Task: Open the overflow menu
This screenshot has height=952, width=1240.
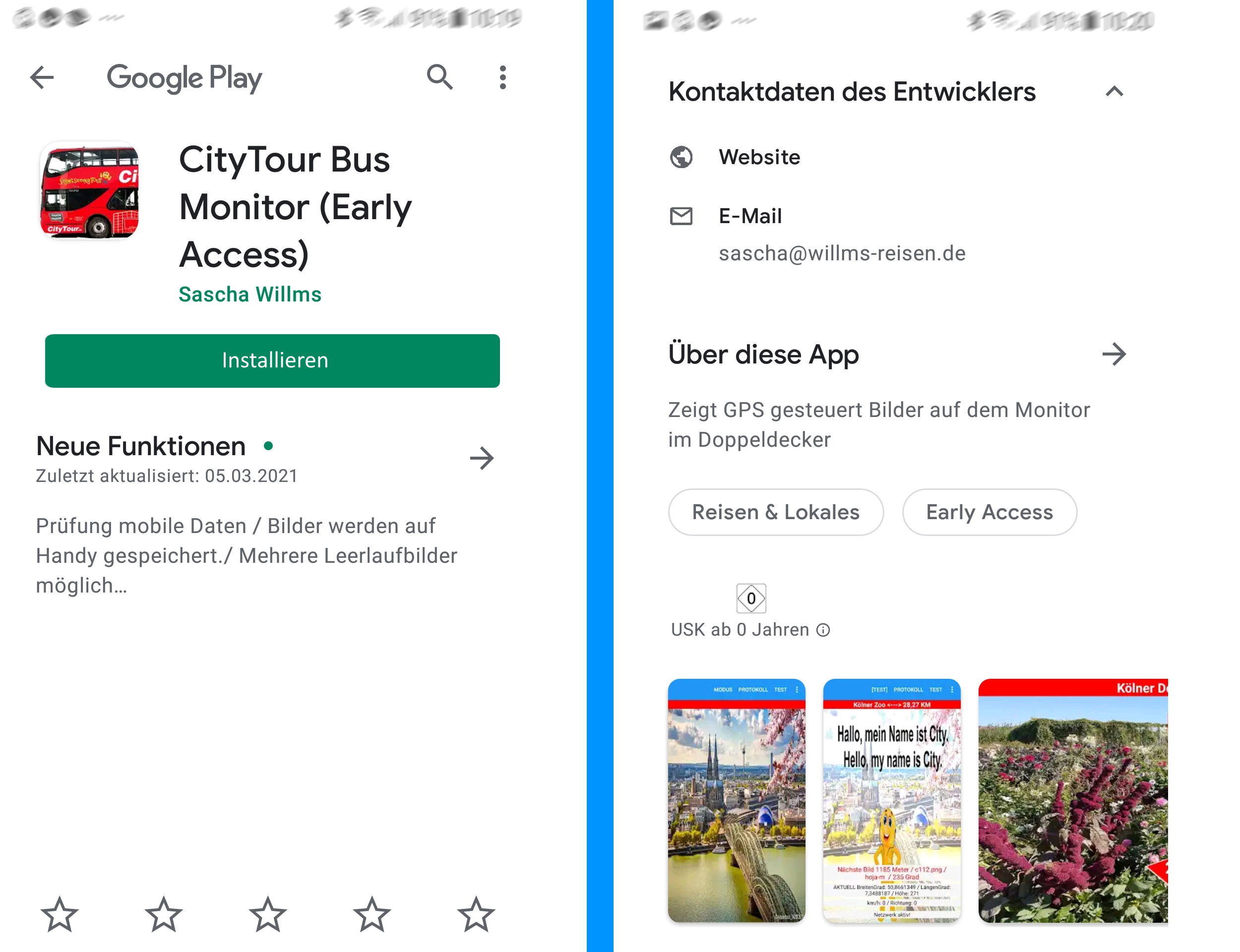Action: point(502,78)
